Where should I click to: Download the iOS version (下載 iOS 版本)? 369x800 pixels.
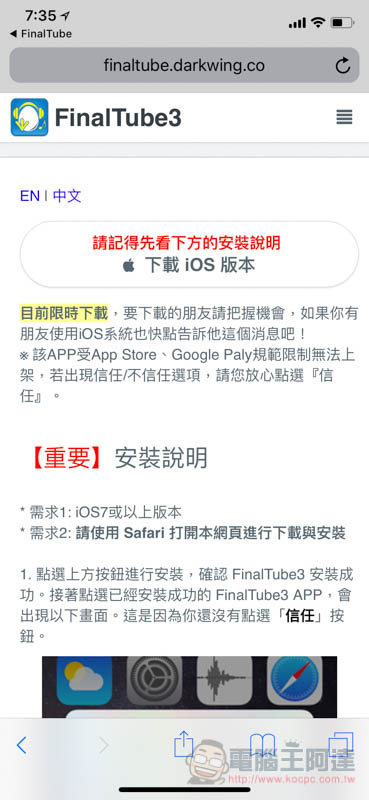coord(189,254)
